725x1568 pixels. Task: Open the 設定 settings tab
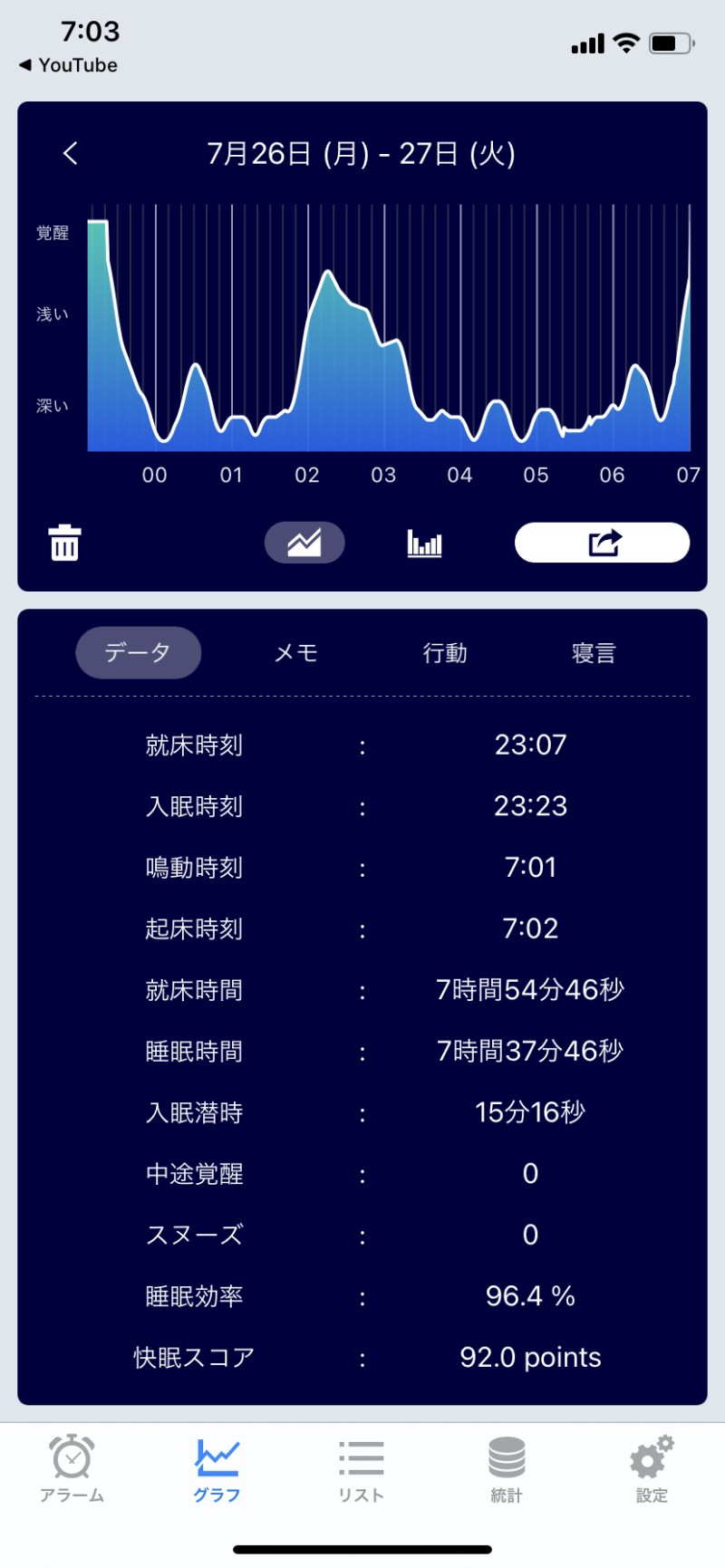pos(652,1469)
